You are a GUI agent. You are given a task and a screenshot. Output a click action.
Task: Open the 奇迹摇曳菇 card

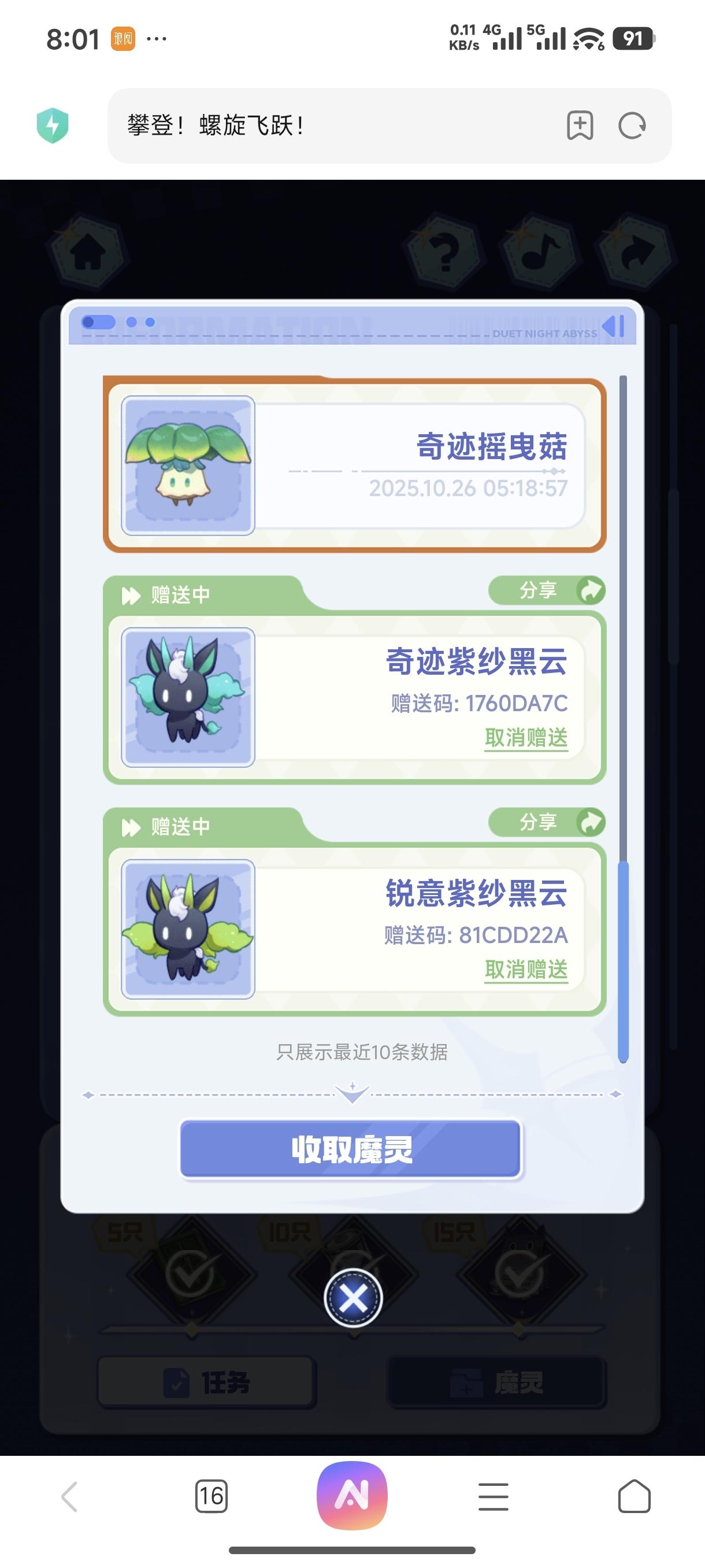click(x=354, y=465)
